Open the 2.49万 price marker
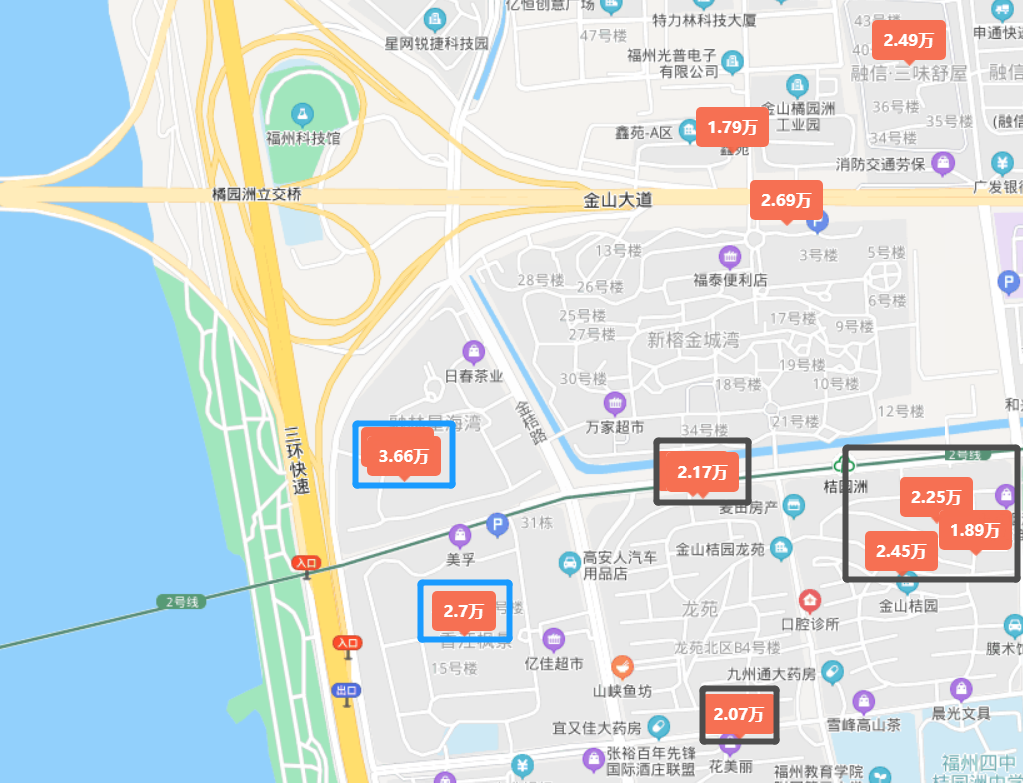Viewport: 1023px width, 783px height. click(909, 41)
